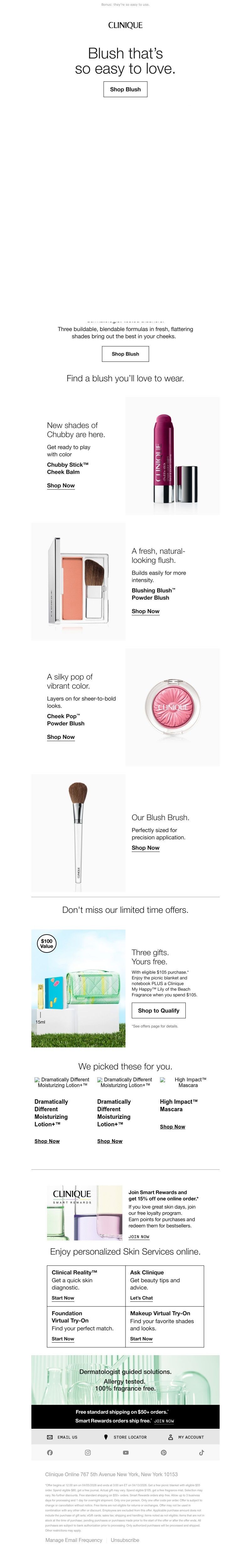Open Shop Now for Chubby Stick Cheek Balm
This screenshot has height=1568, width=251.
(x=61, y=486)
